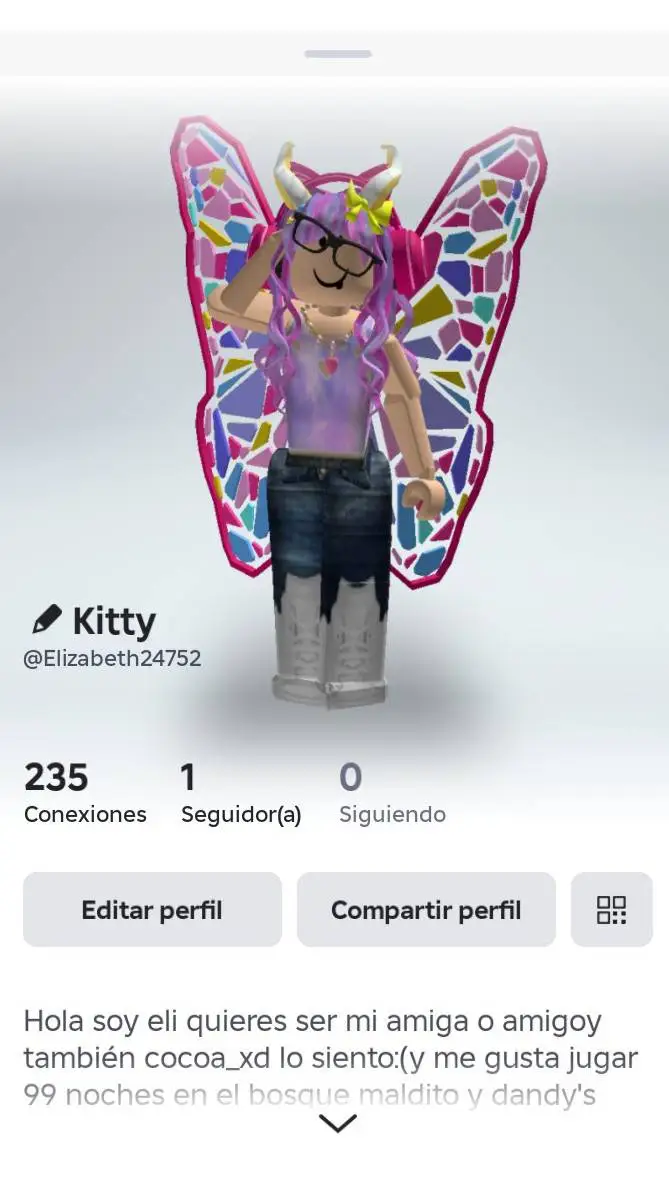Screen dimensions: 669x1189
Task: Tap the Editar perfil button
Action: pos(152,910)
